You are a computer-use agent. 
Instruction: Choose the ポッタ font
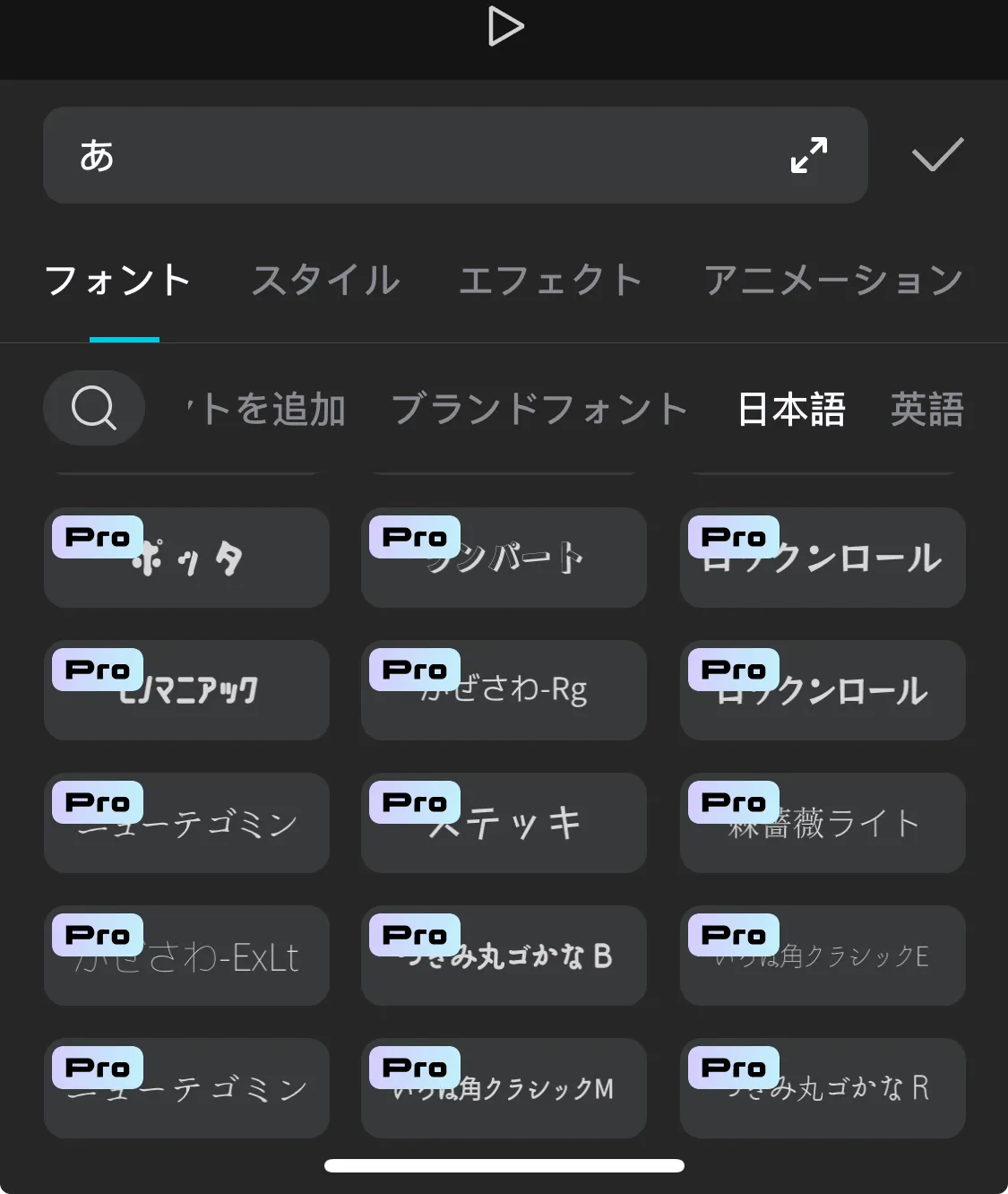[x=186, y=558]
